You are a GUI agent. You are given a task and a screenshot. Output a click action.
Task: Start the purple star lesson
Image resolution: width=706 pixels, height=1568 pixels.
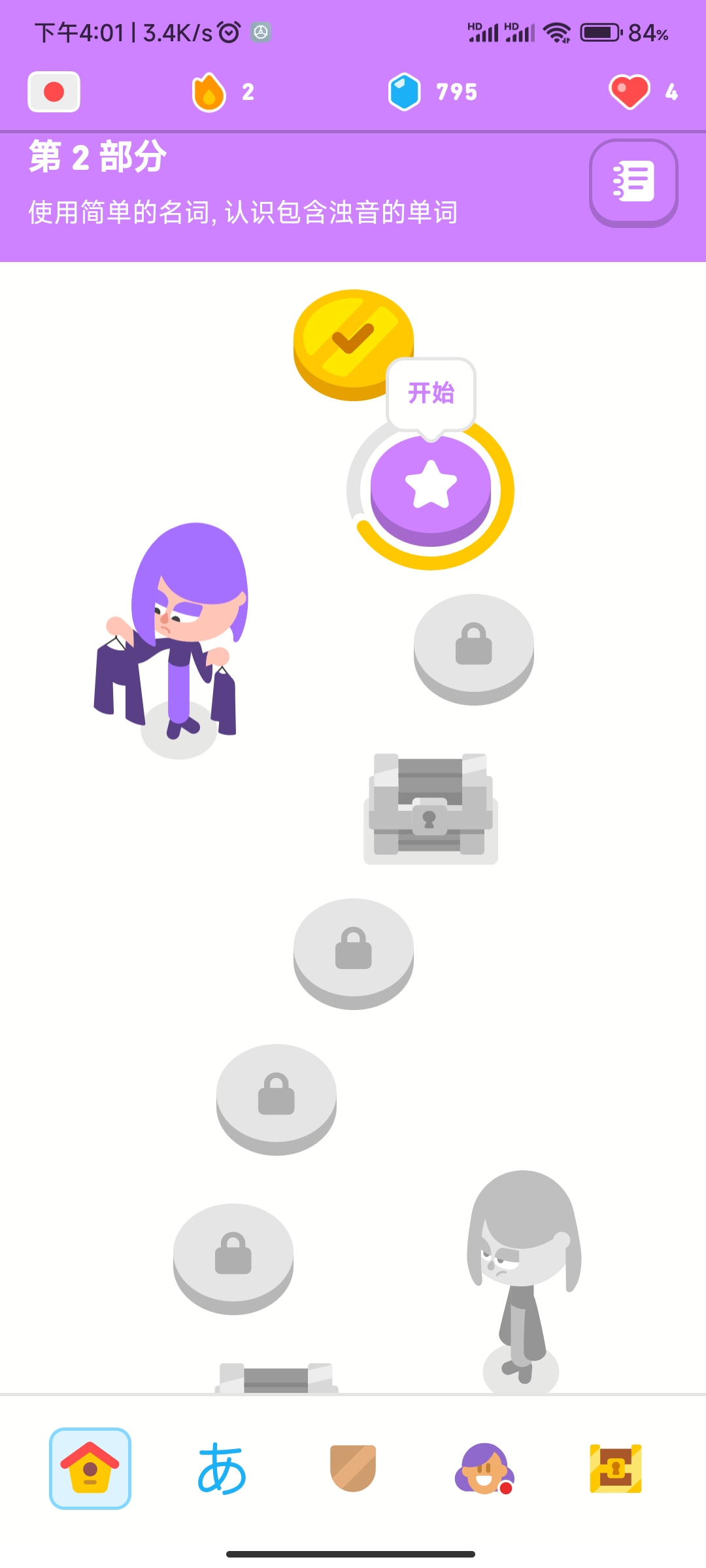coord(431,487)
